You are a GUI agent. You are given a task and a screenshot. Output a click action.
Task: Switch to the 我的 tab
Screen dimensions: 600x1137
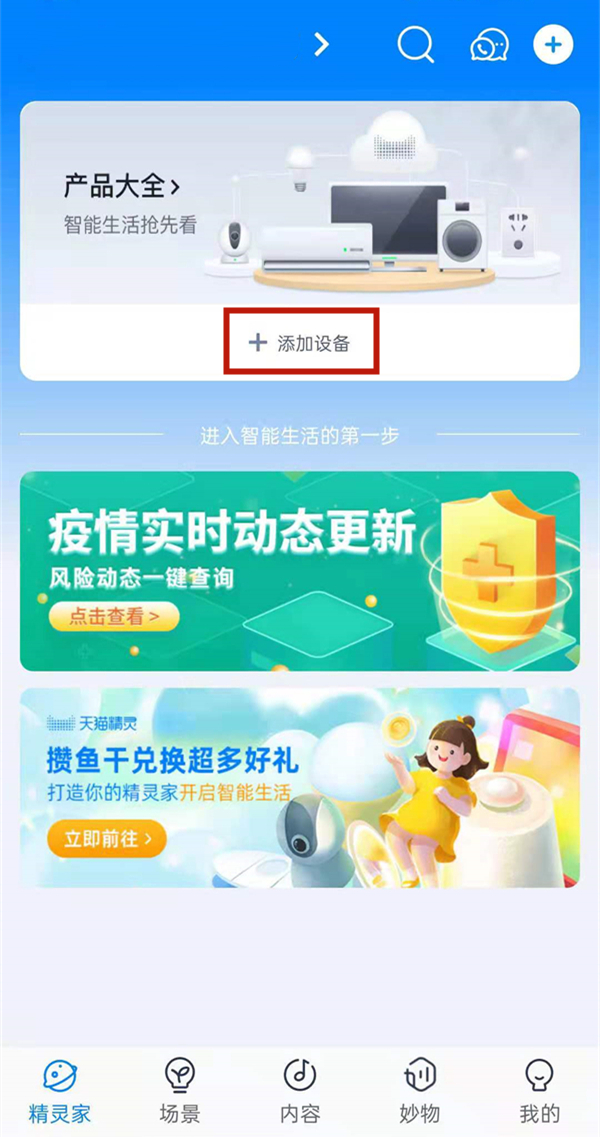[540, 1091]
